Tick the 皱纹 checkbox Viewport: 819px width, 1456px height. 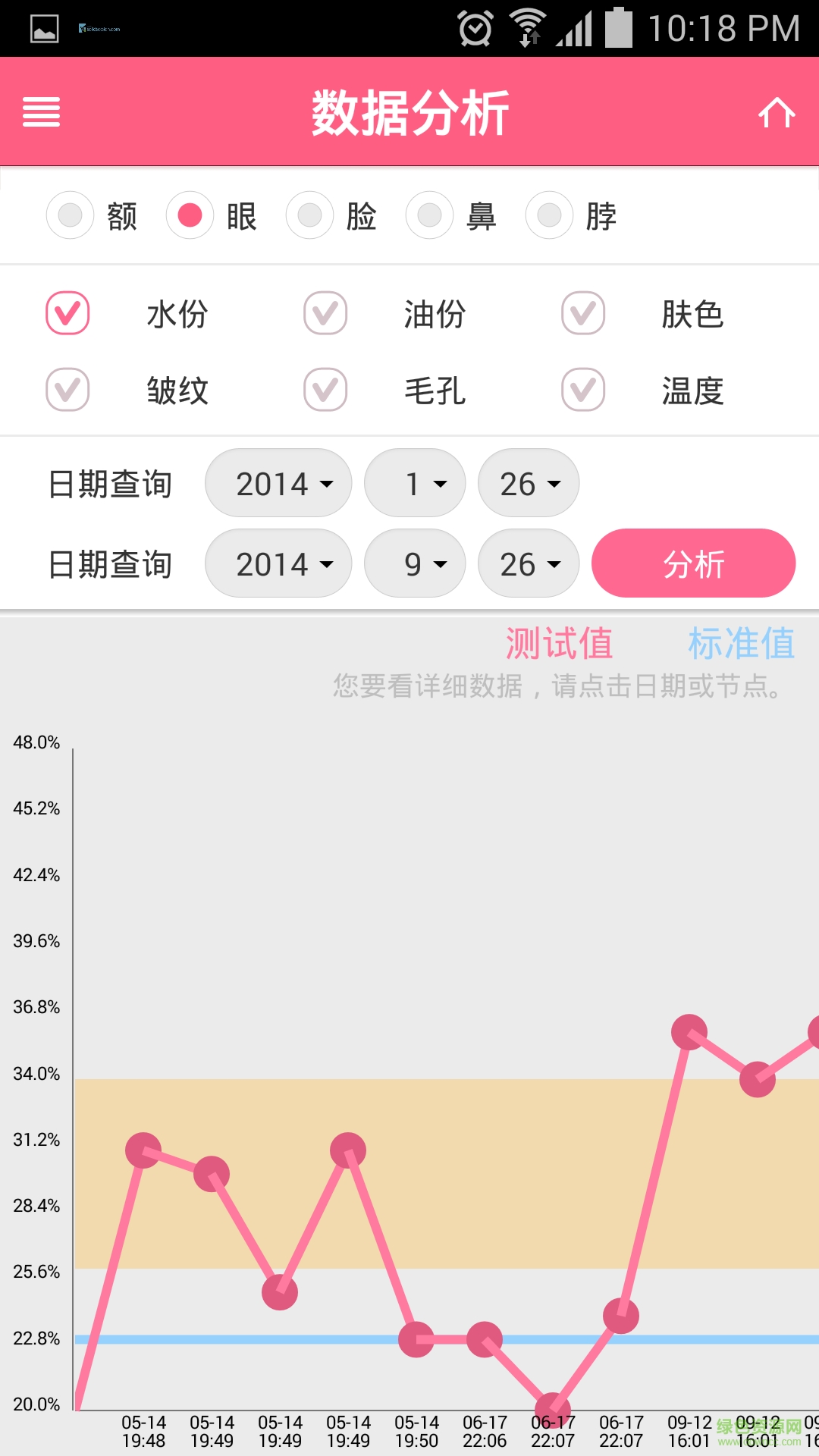tap(68, 390)
